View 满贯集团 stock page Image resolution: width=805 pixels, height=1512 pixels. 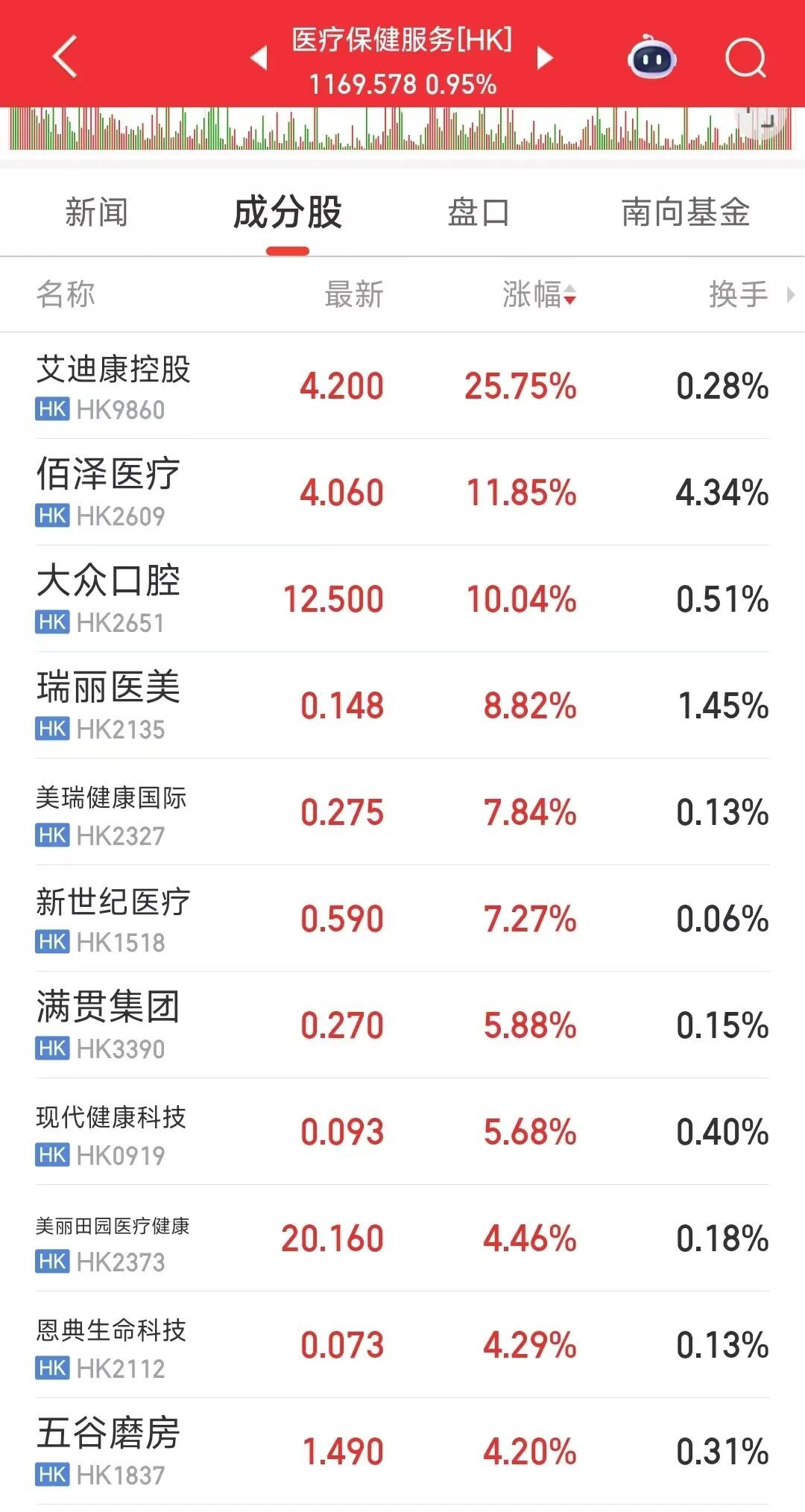(x=109, y=1025)
